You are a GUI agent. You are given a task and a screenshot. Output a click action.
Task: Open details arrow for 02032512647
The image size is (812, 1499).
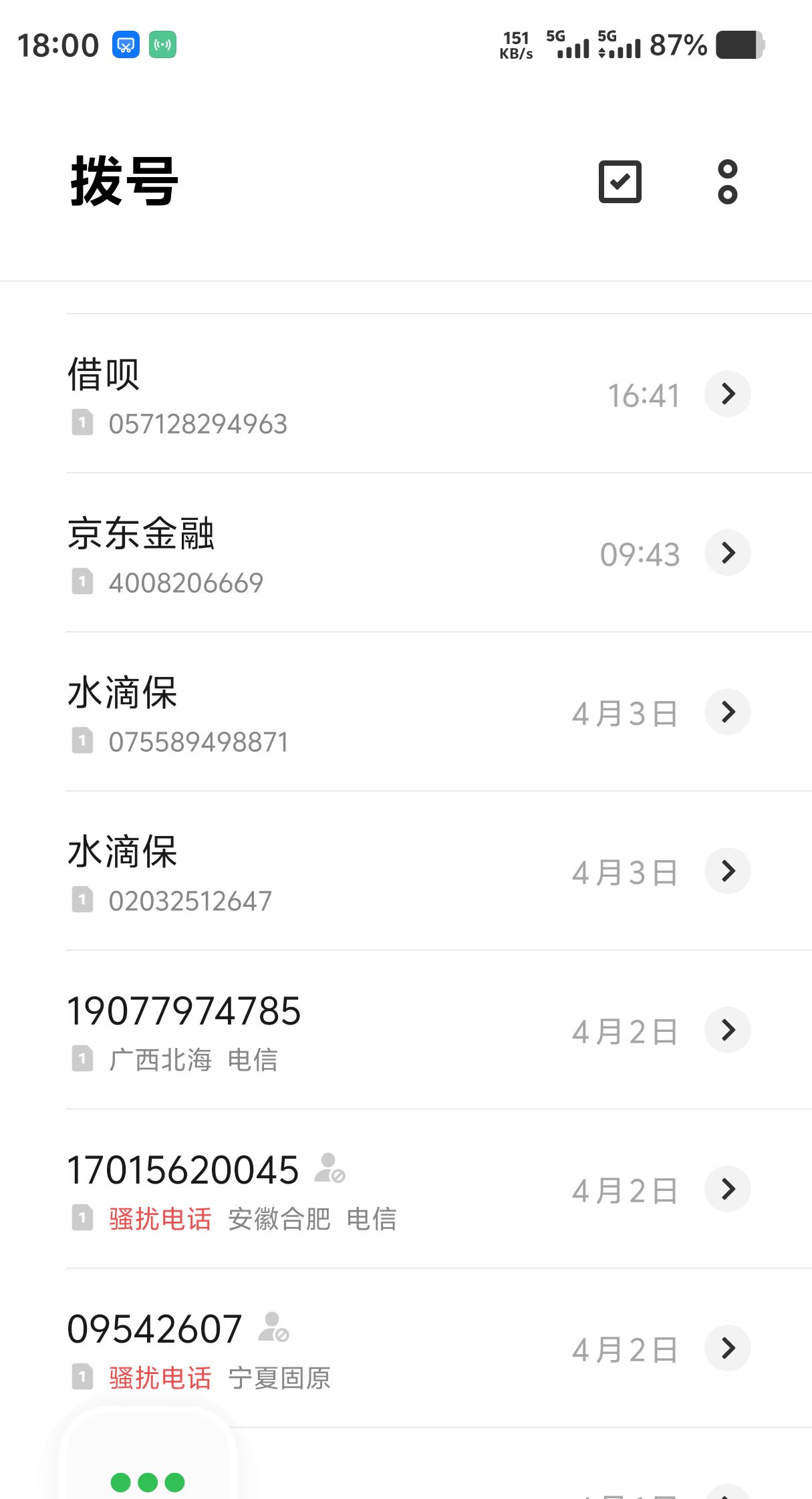[x=728, y=871]
